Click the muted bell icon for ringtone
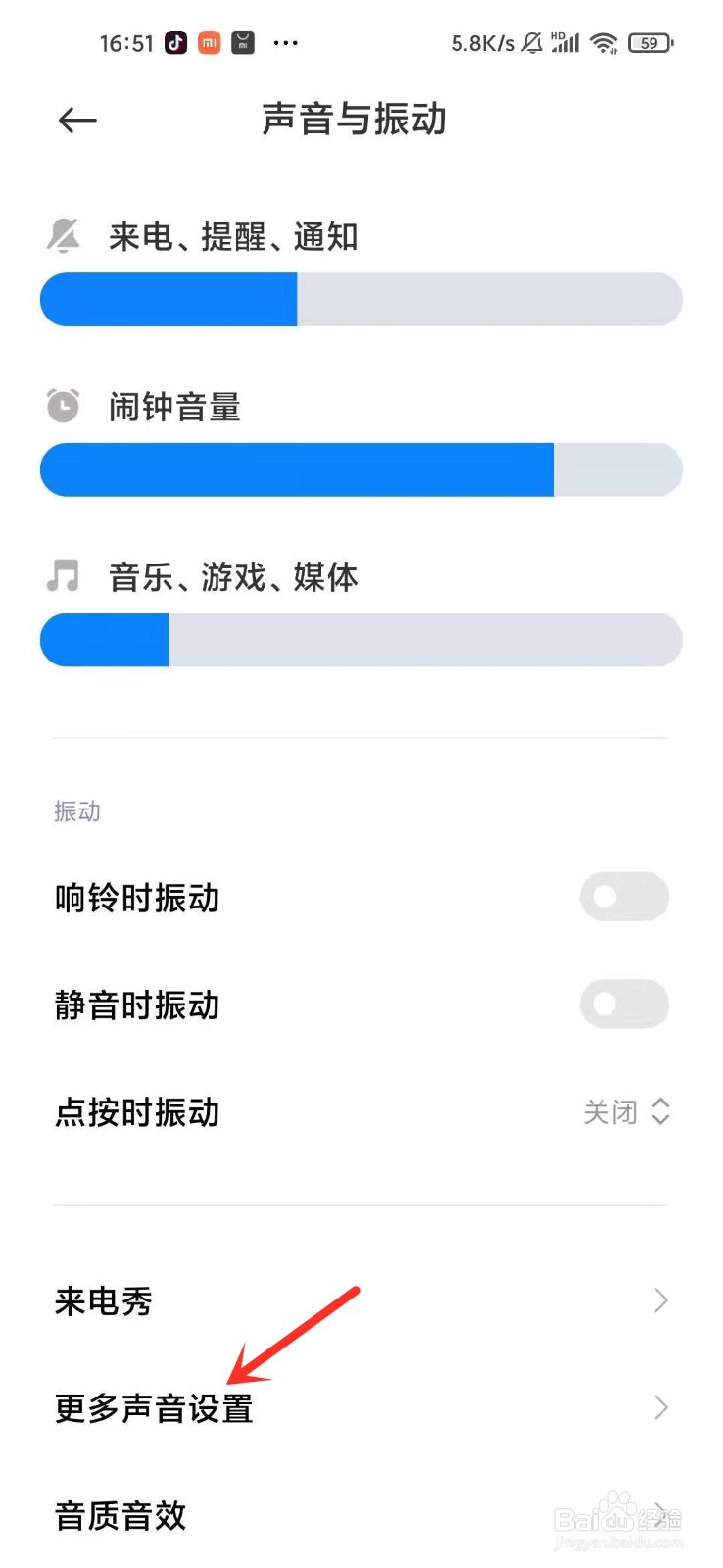The image size is (723, 1568). tap(64, 235)
